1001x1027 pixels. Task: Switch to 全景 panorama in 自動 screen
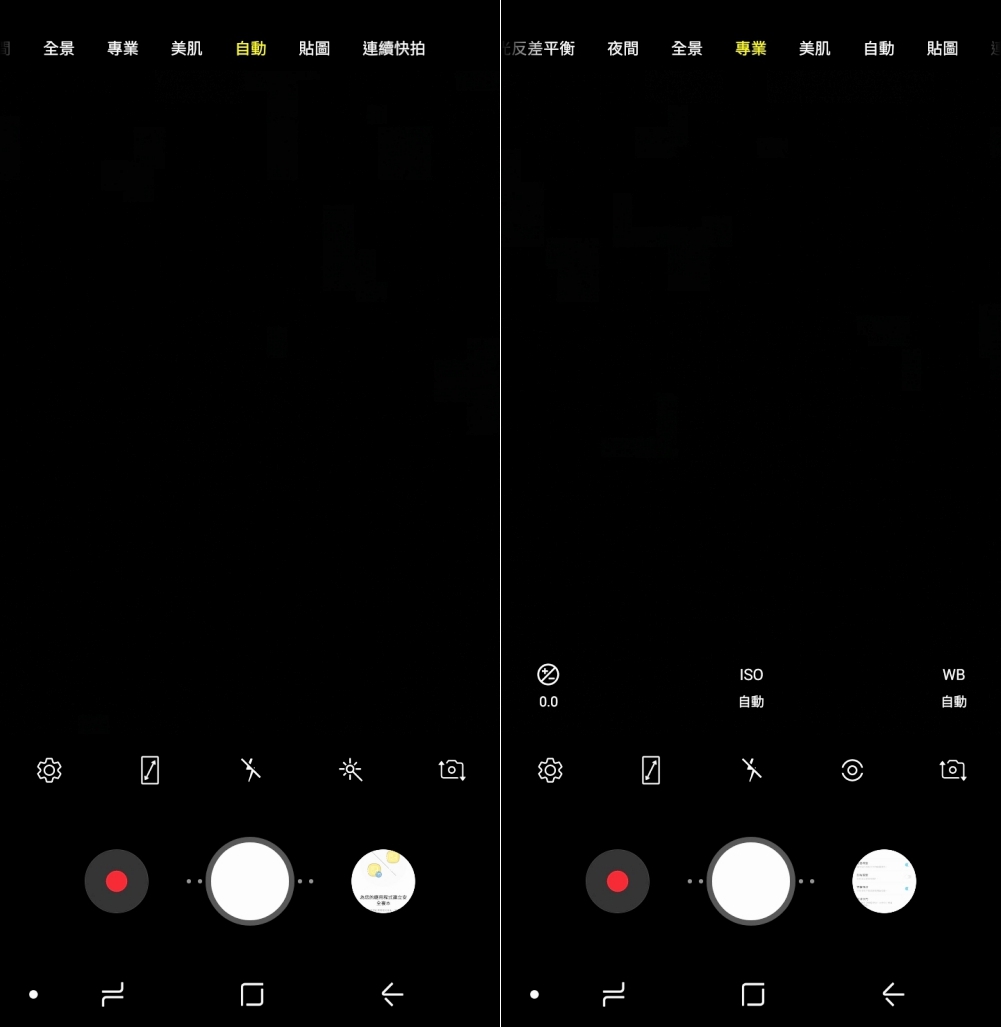[59, 48]
